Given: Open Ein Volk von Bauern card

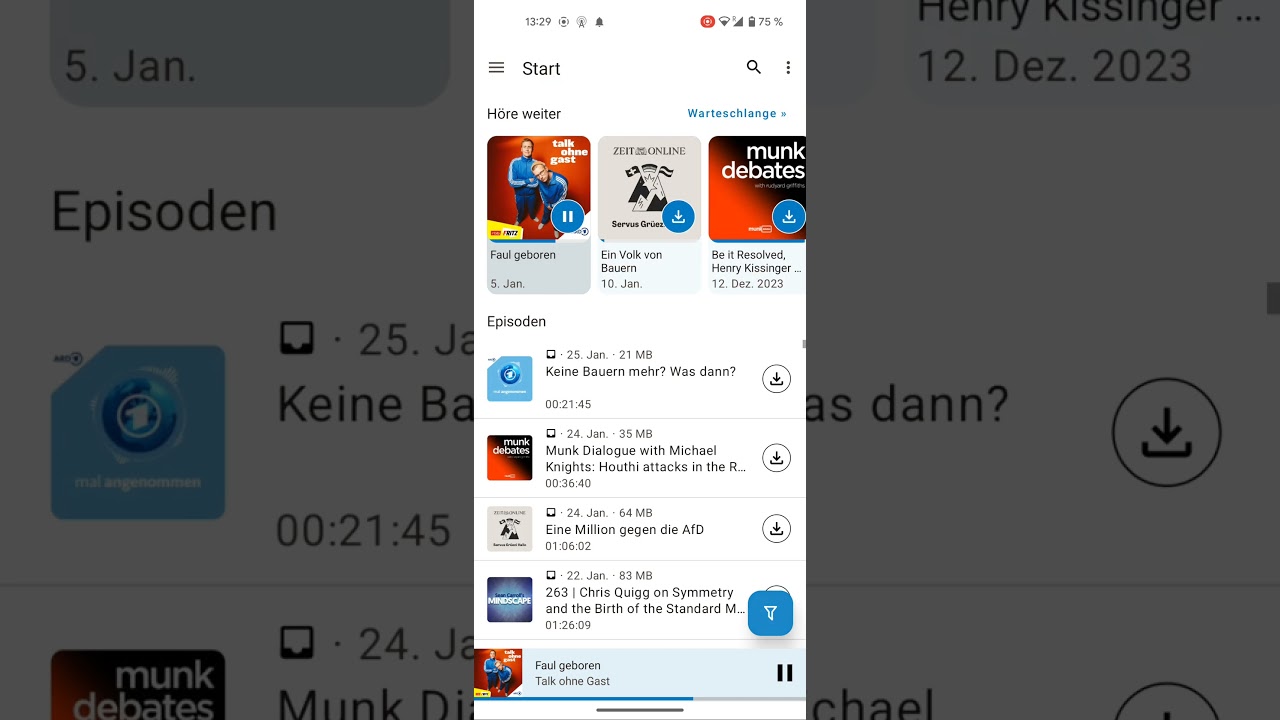Looking at the screenshot, I should [x=649, y=262].
